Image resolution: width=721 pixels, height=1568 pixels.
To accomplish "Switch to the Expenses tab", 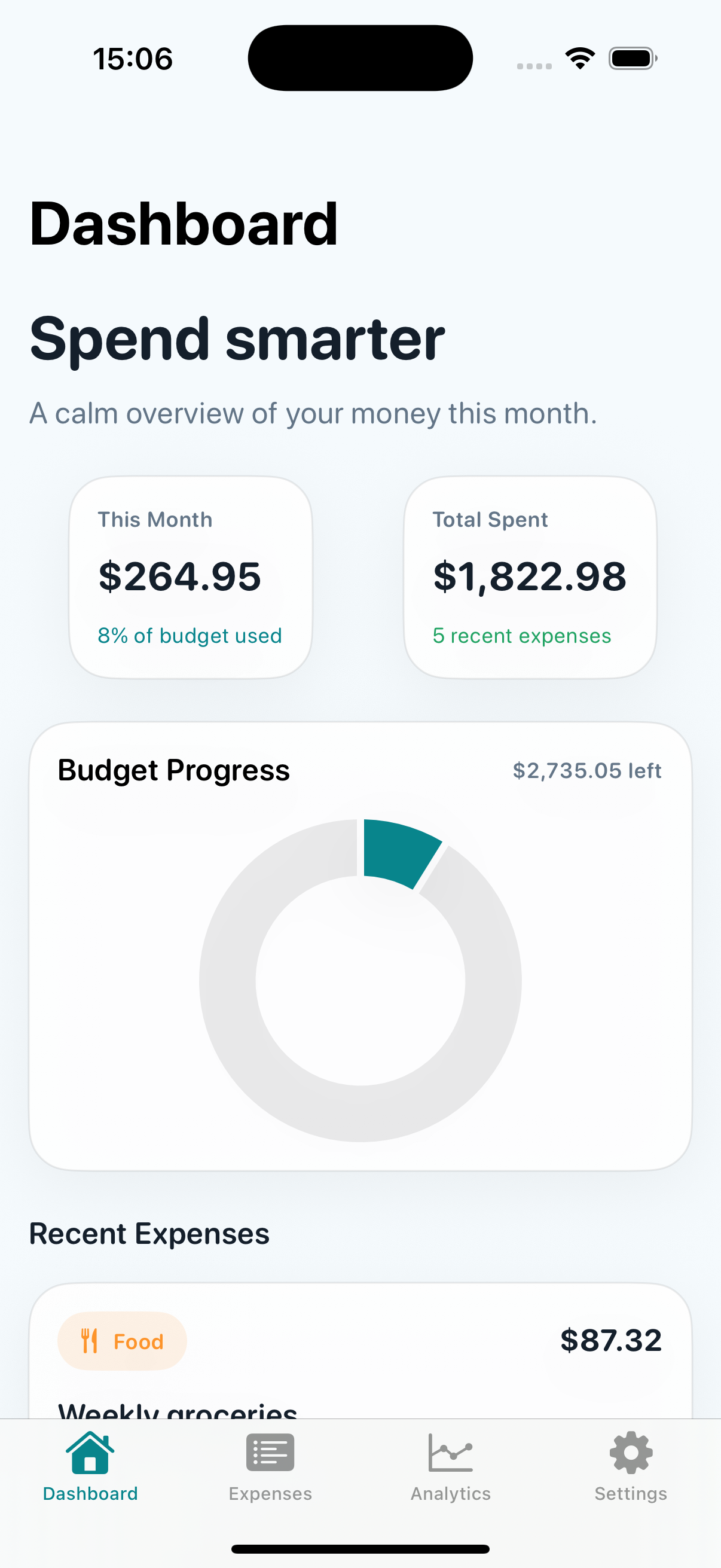I will coord(270,1468).
